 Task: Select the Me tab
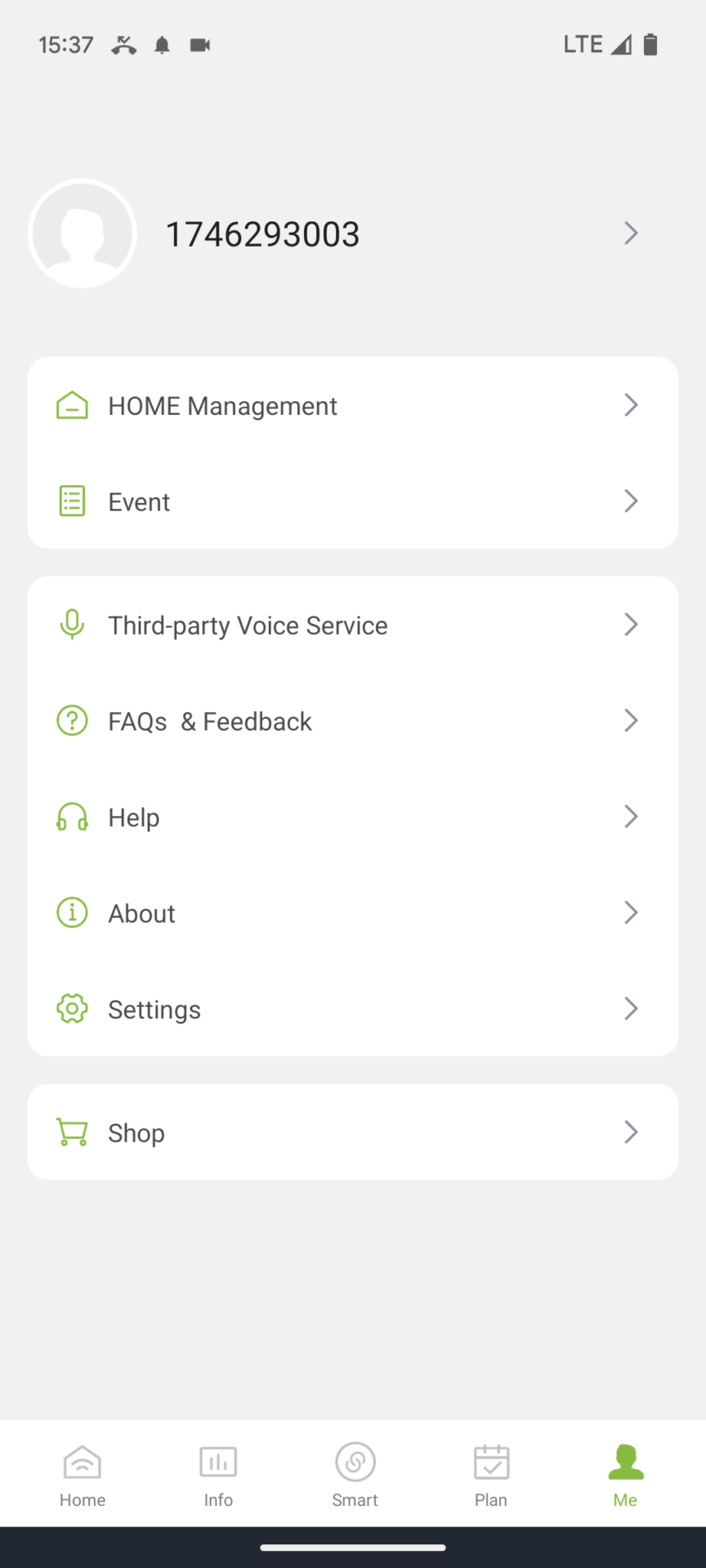coord(626,1476)
